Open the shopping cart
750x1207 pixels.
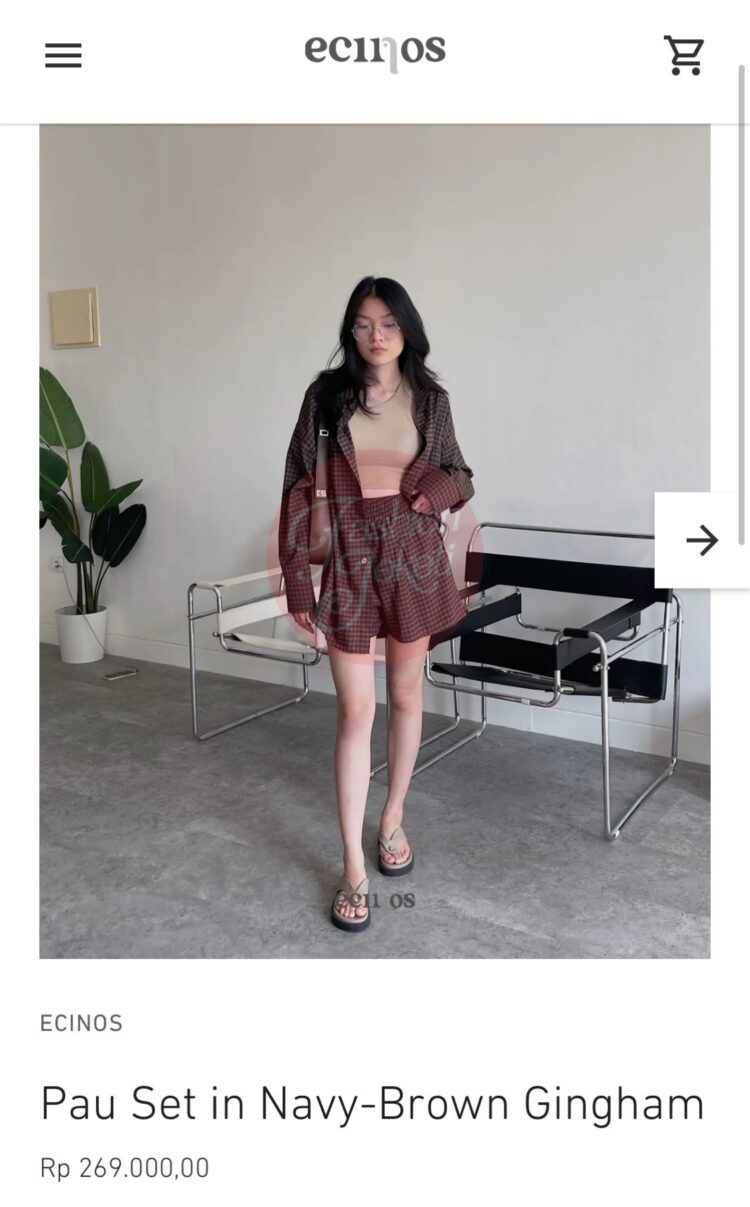(684, 55)
